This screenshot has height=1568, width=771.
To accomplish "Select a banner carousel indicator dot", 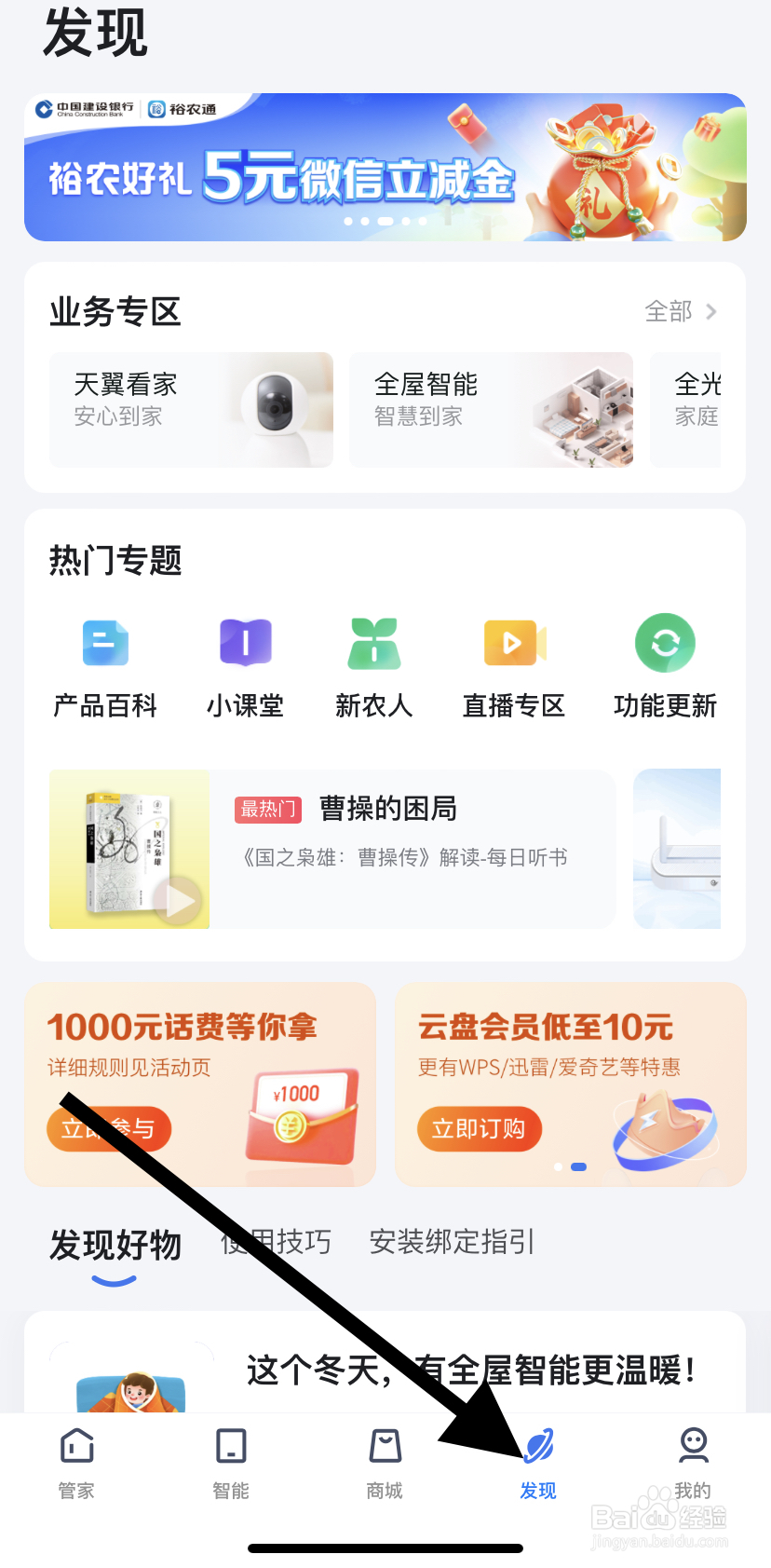I will [x=385, y=222].
